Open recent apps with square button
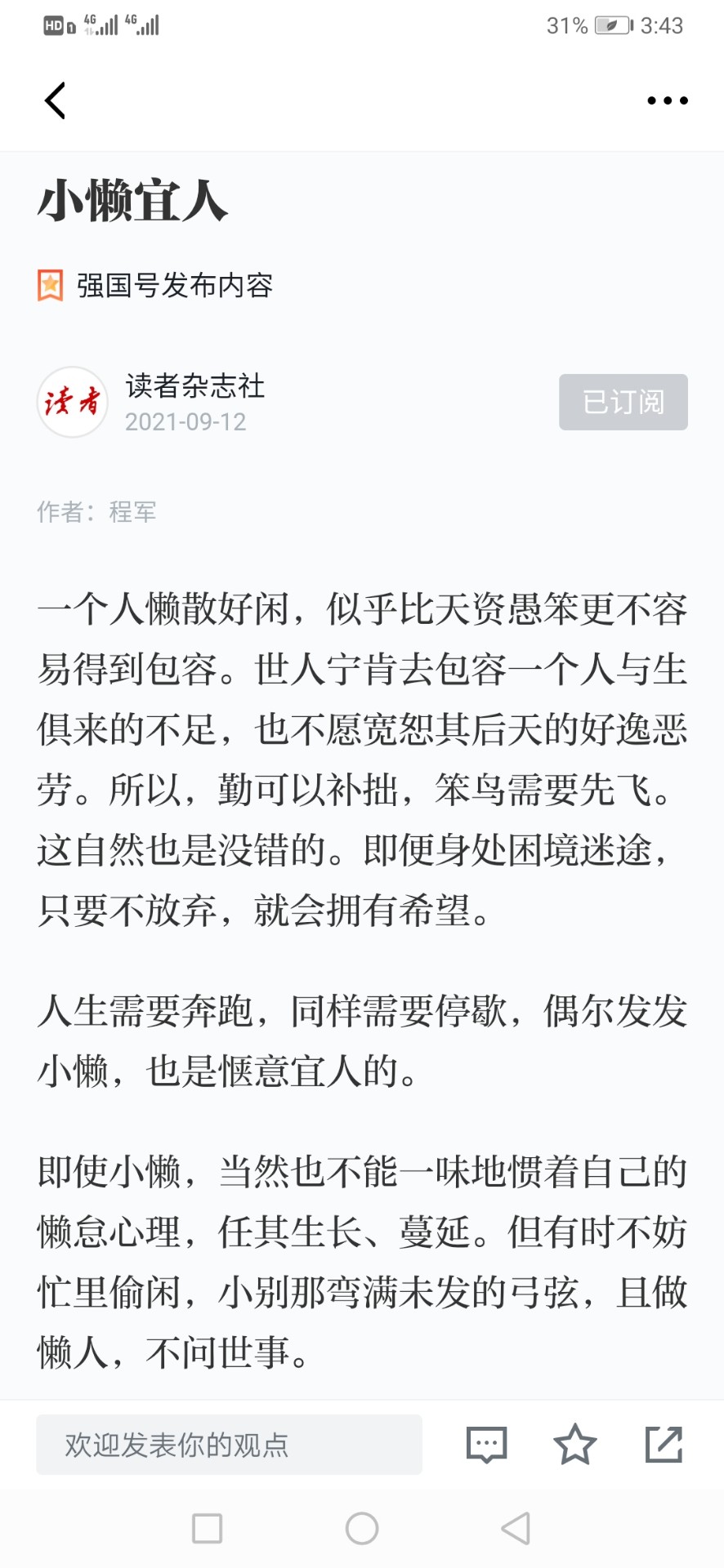The image size is (724, 1568). (207, 1528)
